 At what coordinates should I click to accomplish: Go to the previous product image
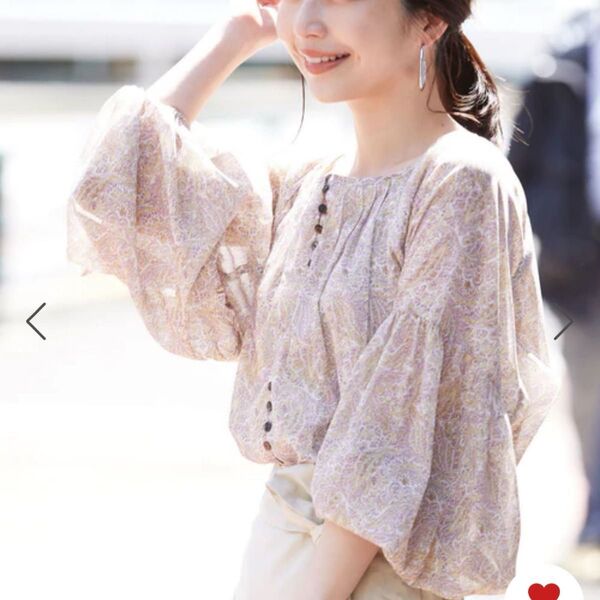click(36, 321)
